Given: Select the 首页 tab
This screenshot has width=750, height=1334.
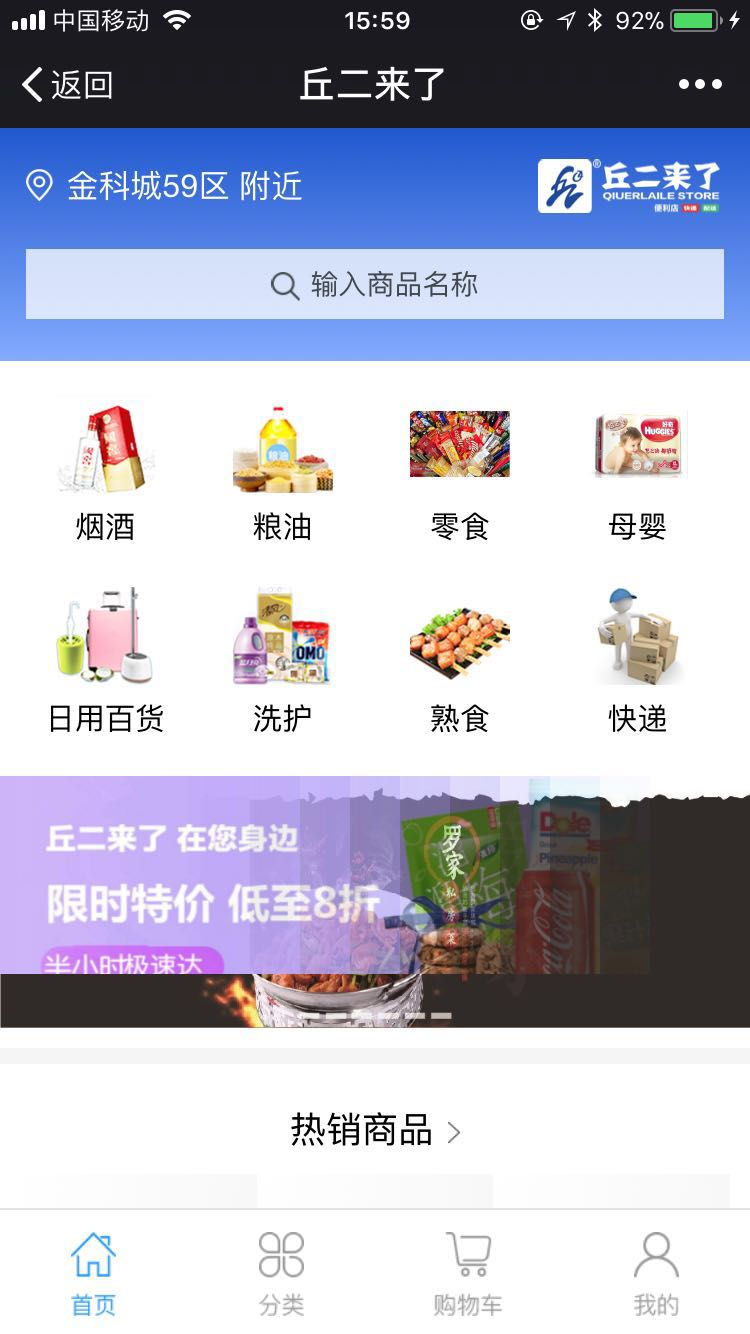Looking at the screenshot, I should (93, 1272).
